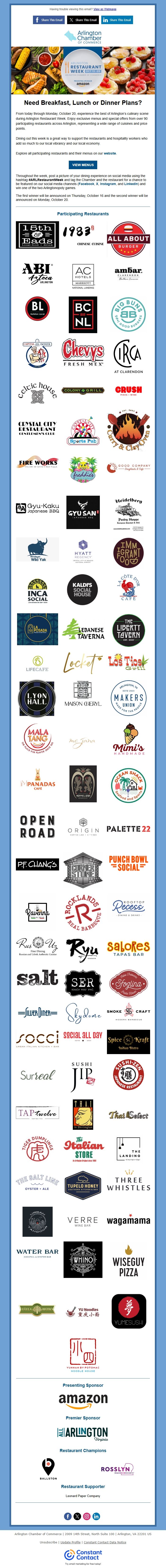Open the round LinkedIn icon in the footer
Viewport: 166px width, 1568px height.
(97, 1516)
